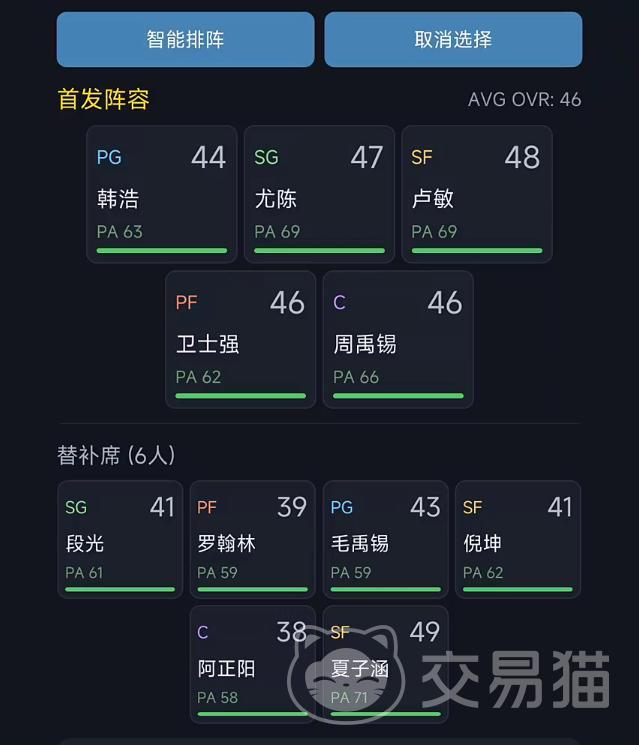
Task: Open starting PF 卫士强 card
Action: [x=240, y=339]
